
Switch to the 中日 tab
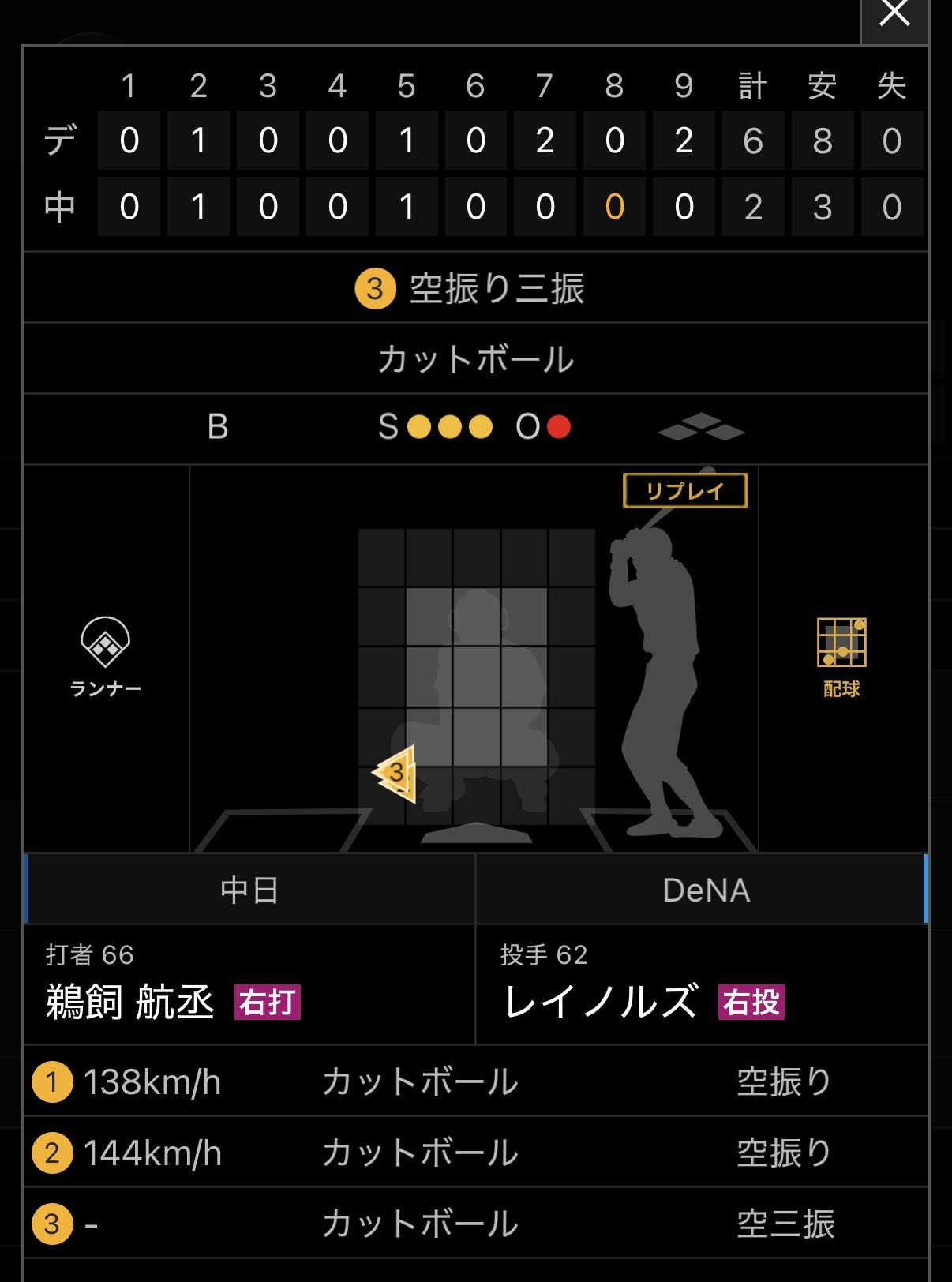[x=249, y=890]
